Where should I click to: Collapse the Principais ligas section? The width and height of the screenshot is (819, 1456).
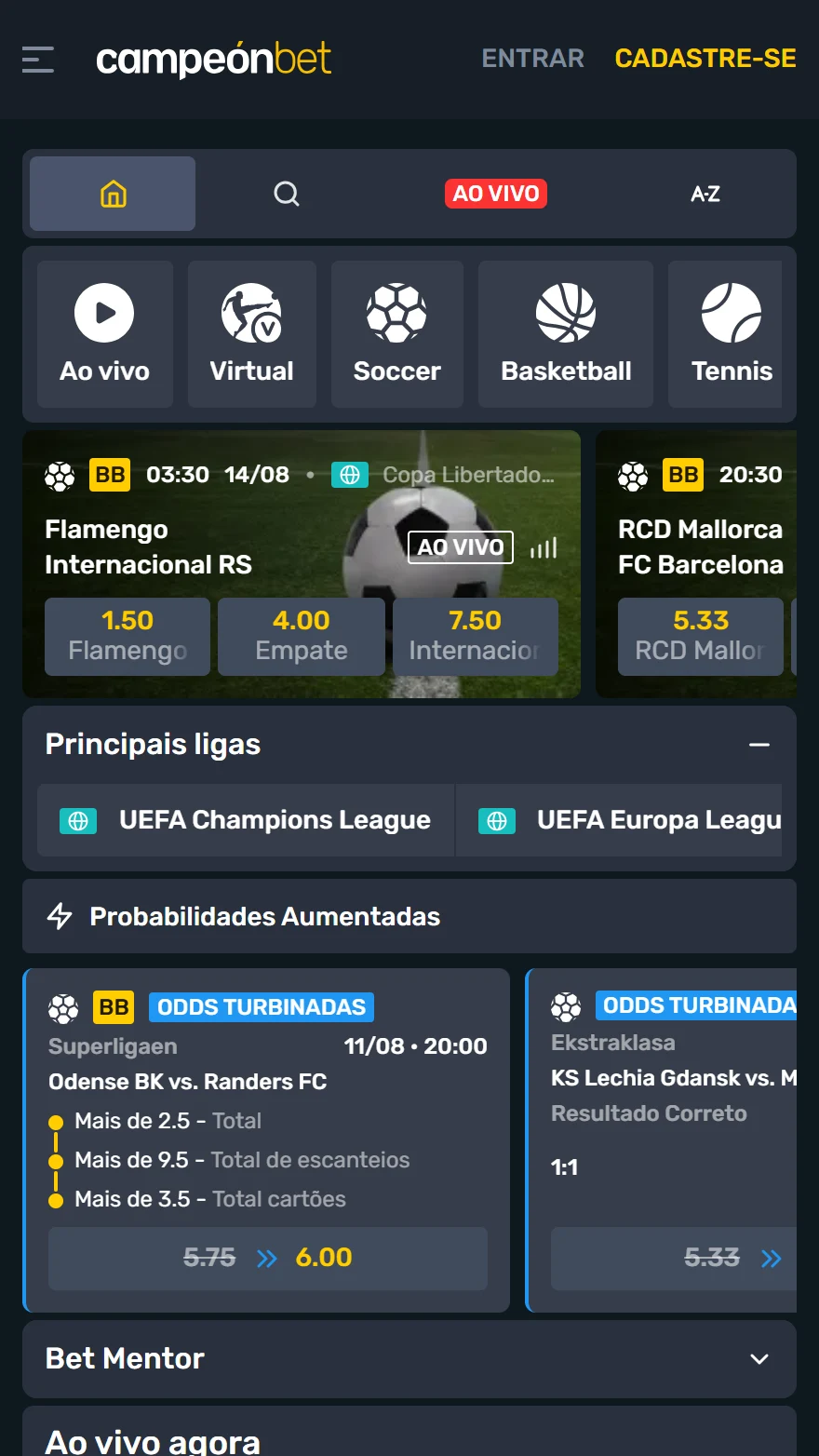click(x=760, y=744)
